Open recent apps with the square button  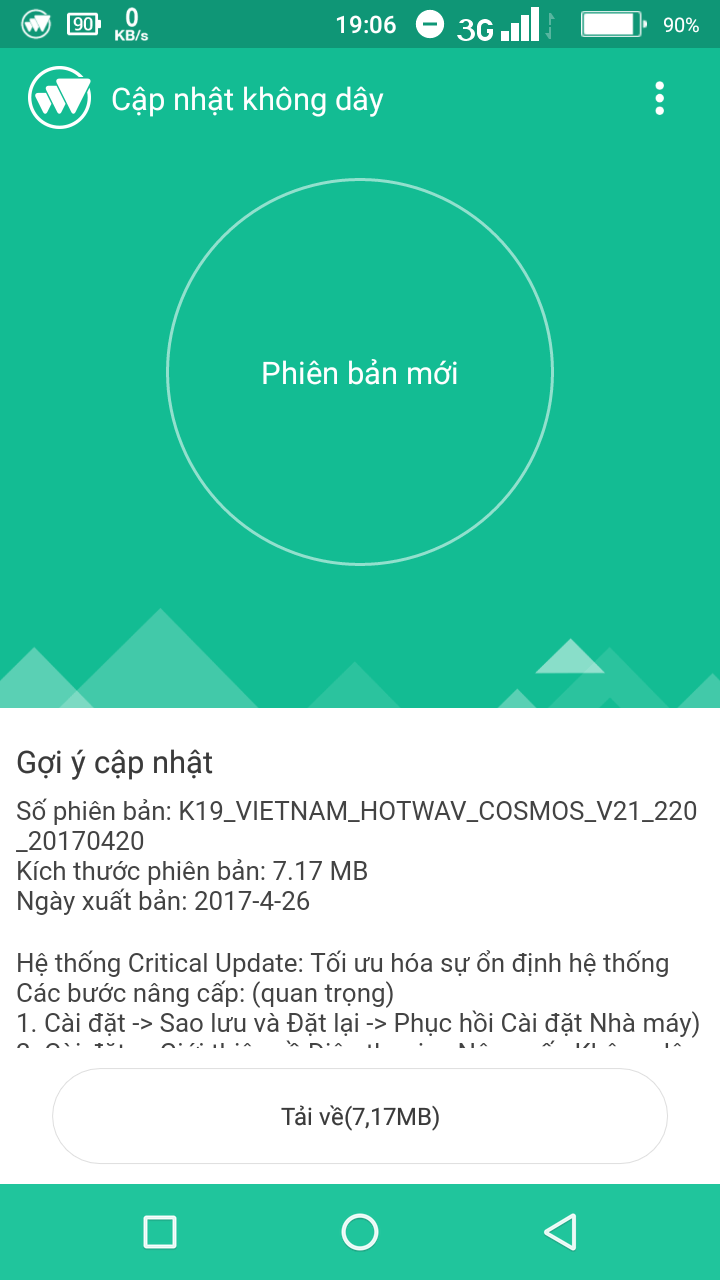point(160,1232)
